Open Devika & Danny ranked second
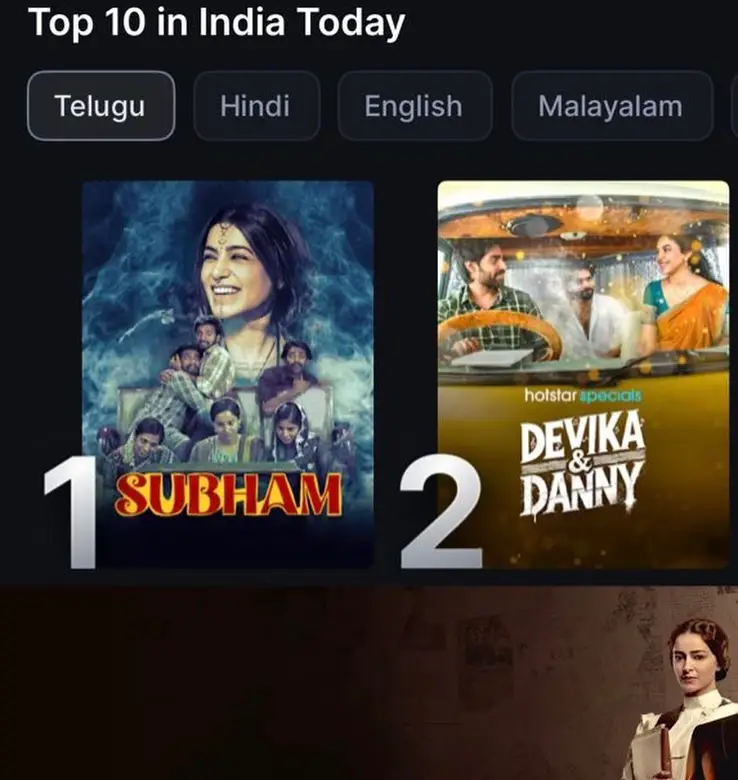This screenshot has width=738, height=780. pos(583,373)
